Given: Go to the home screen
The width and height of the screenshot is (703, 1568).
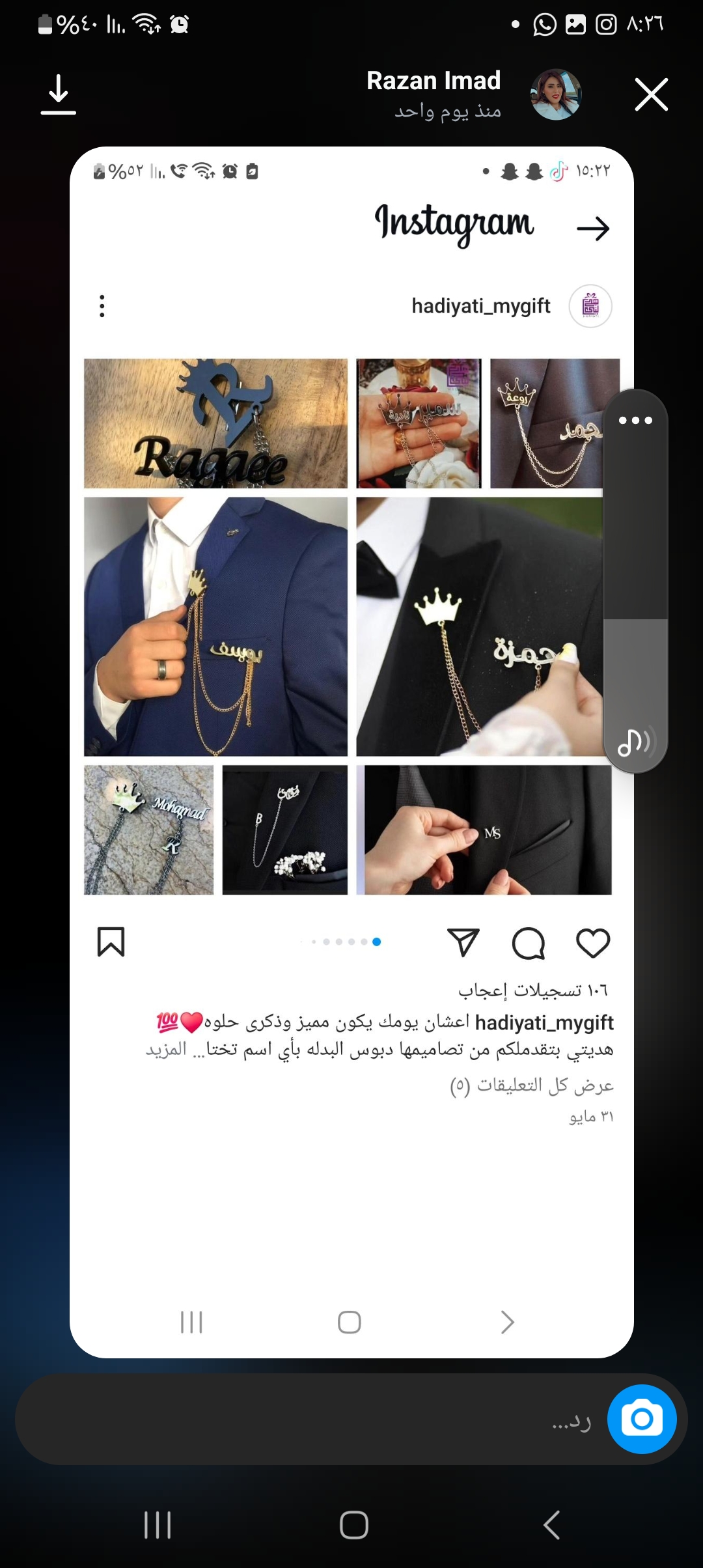Looking at the screenshot, I should click(x=353, y=1525).
